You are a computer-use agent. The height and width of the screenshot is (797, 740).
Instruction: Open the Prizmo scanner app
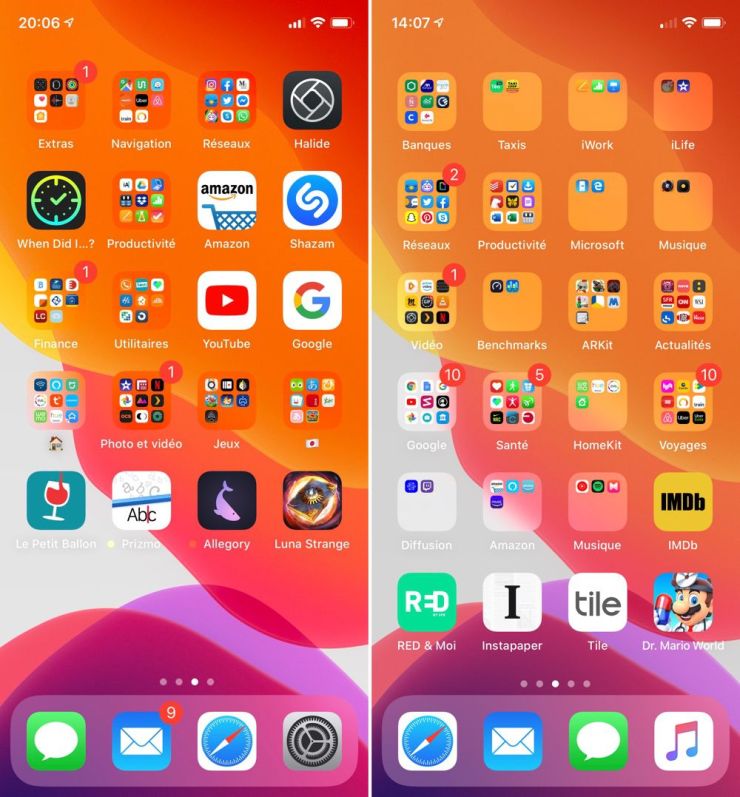[x=141, y=501]
